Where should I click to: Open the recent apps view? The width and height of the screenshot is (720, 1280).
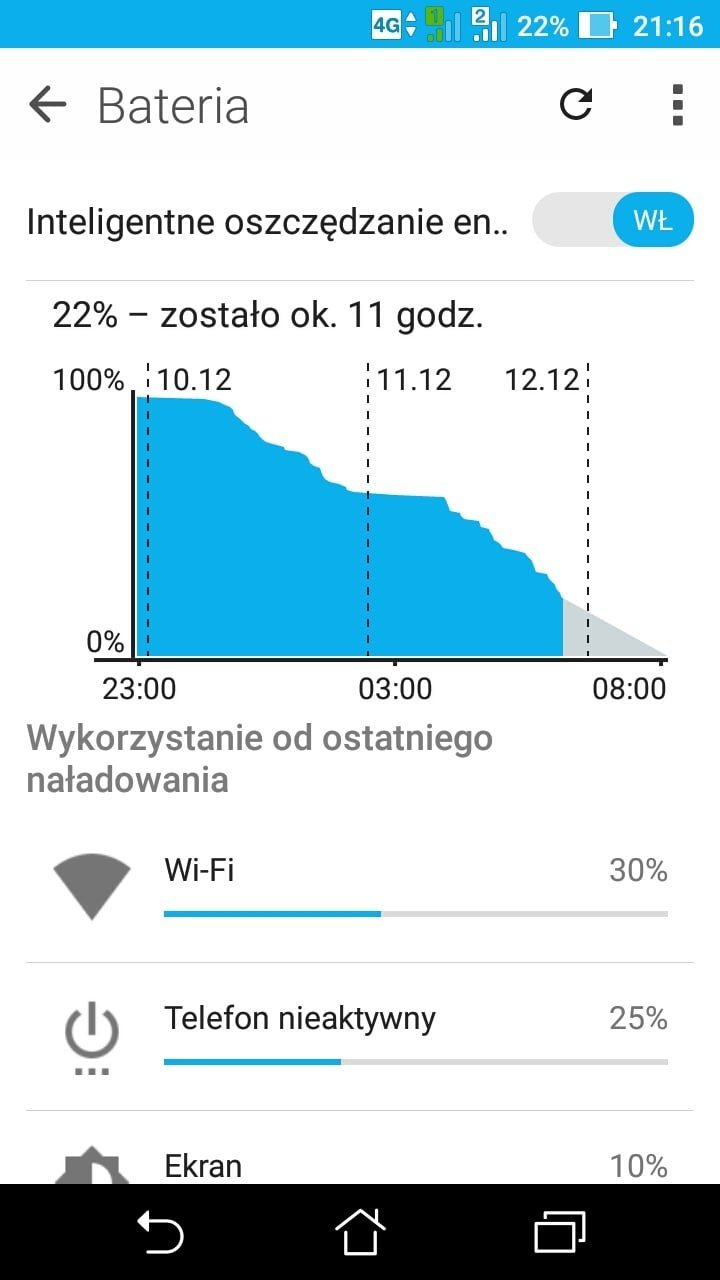(x=560, y=1232)
